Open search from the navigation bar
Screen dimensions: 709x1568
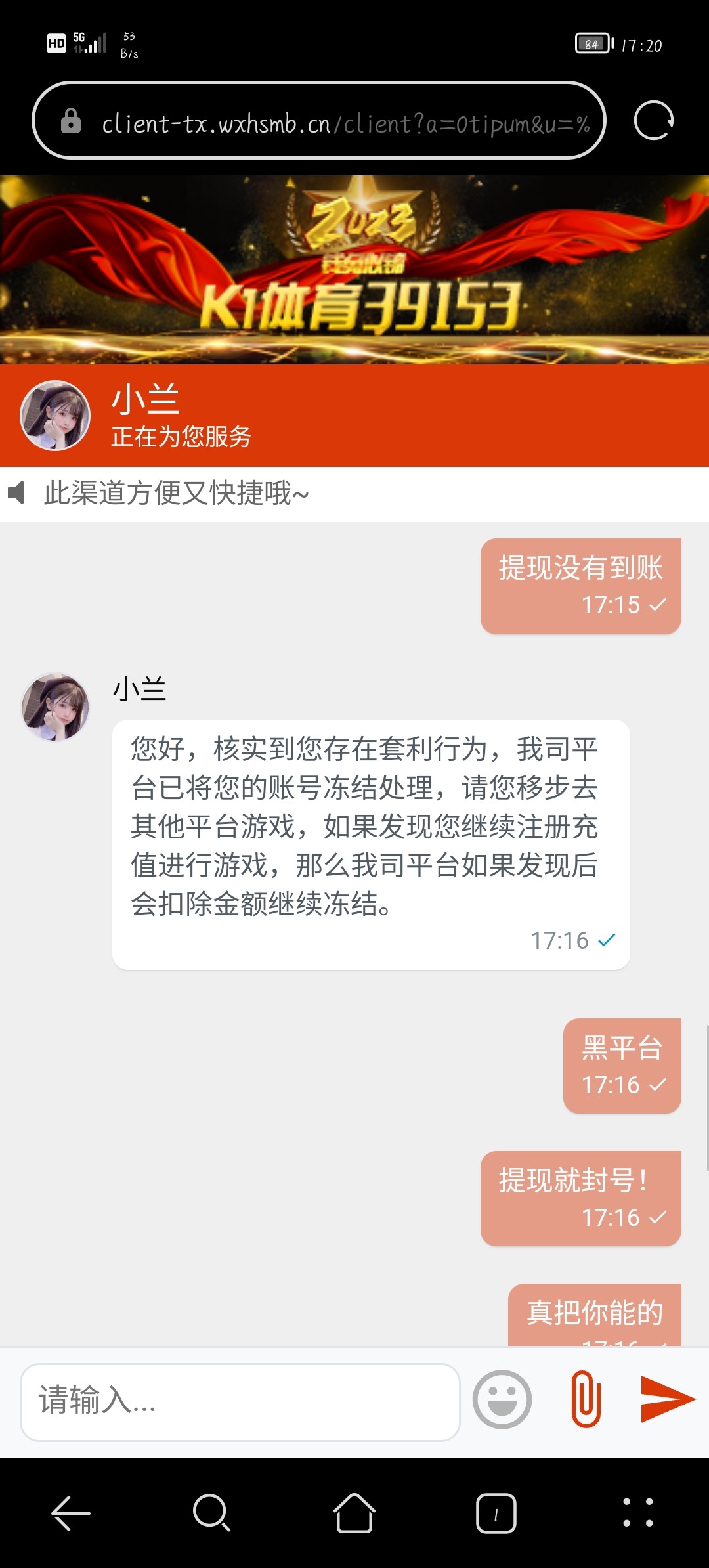click(213, 1514)
